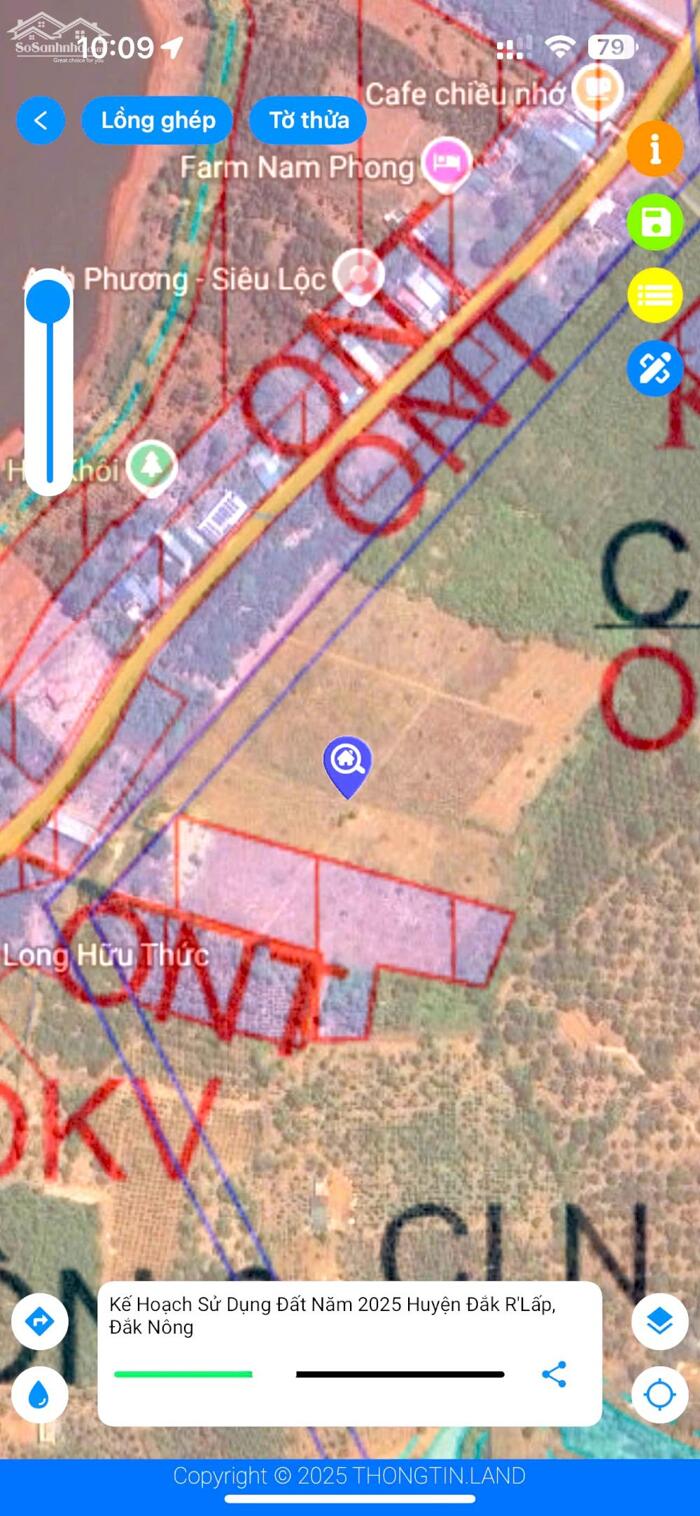This screenshot has width=700, height=1516.
Task: Tap the water drop button
Action: (40, 1395)
